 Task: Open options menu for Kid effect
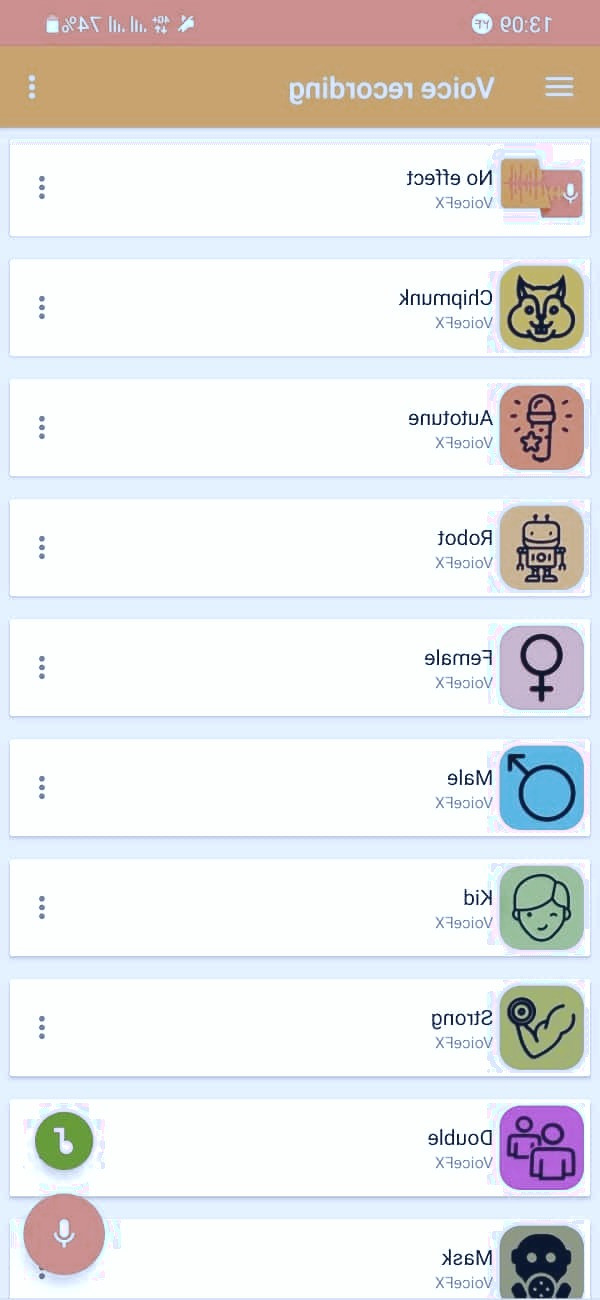(42, 907)
